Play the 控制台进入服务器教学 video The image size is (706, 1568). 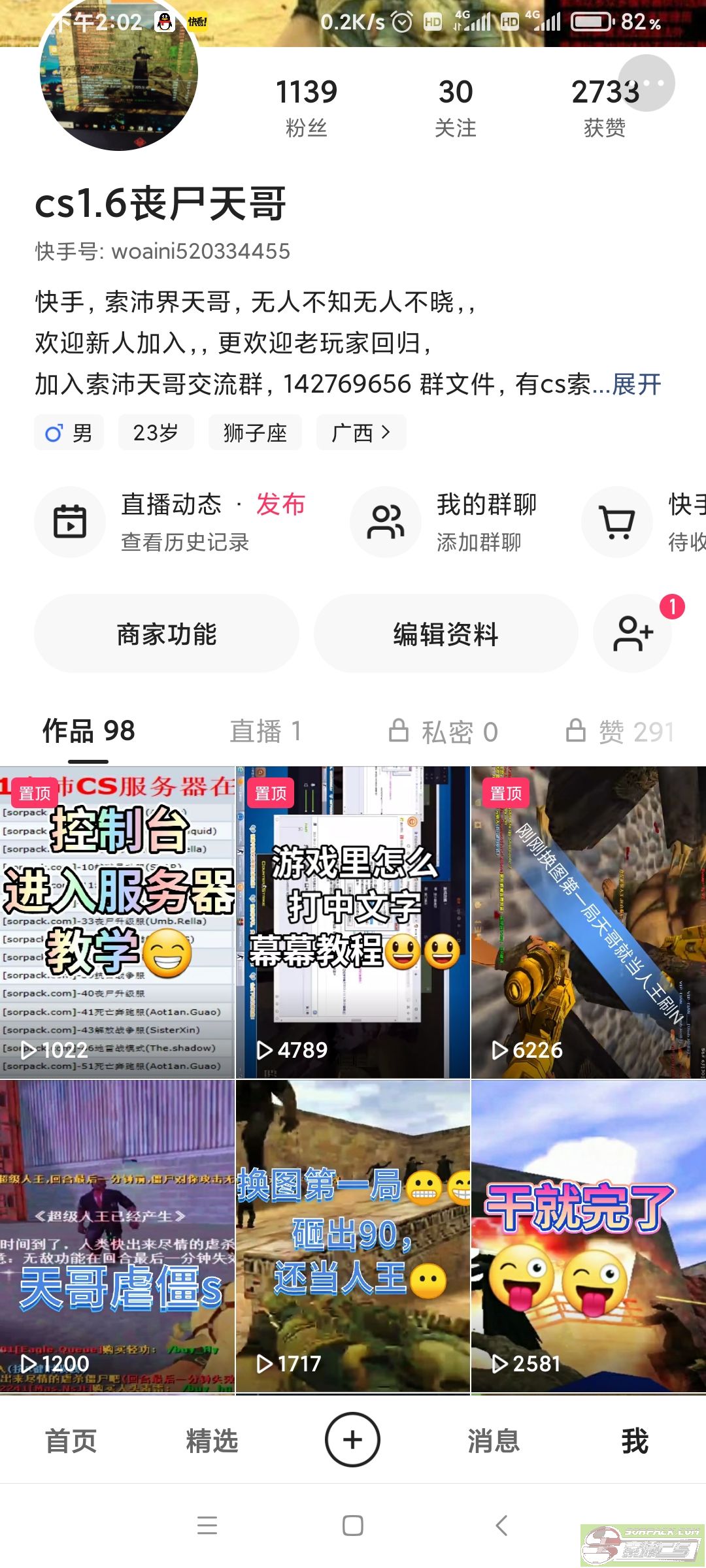[117, 923]
